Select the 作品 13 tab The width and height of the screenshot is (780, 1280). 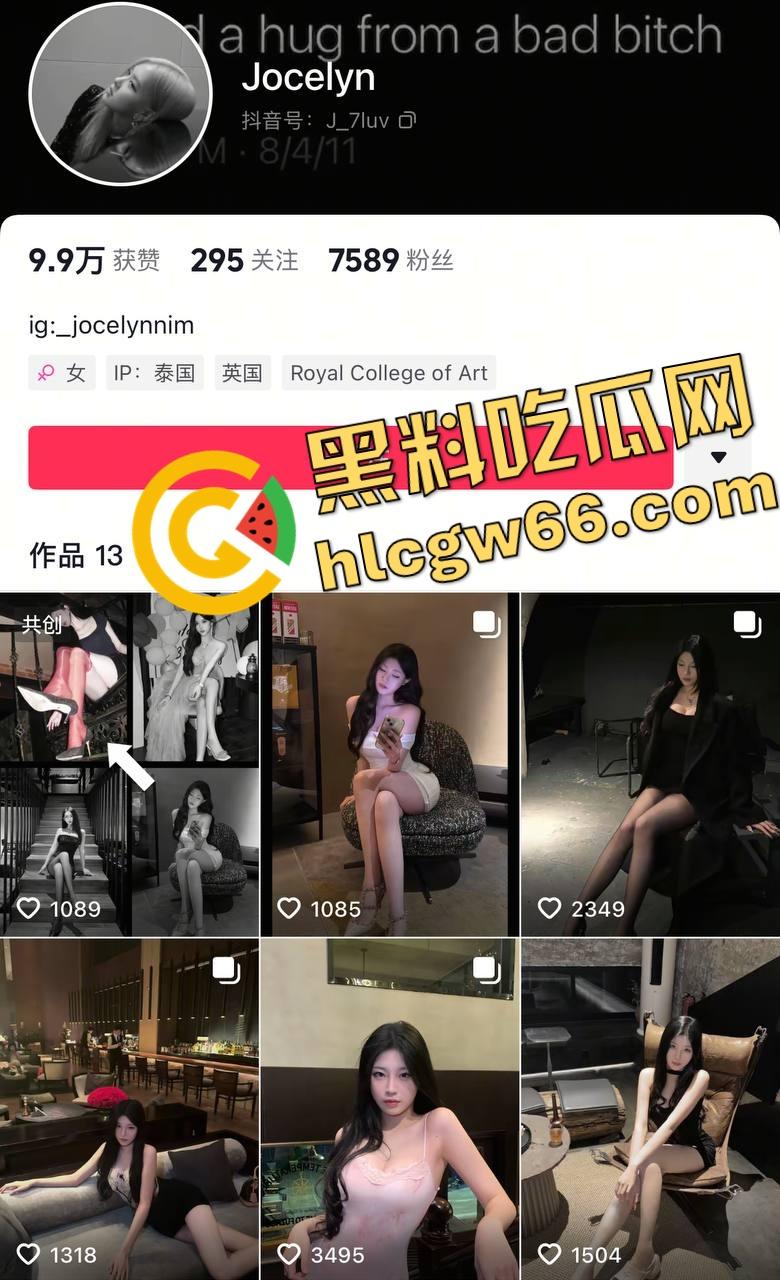(76, 555)
